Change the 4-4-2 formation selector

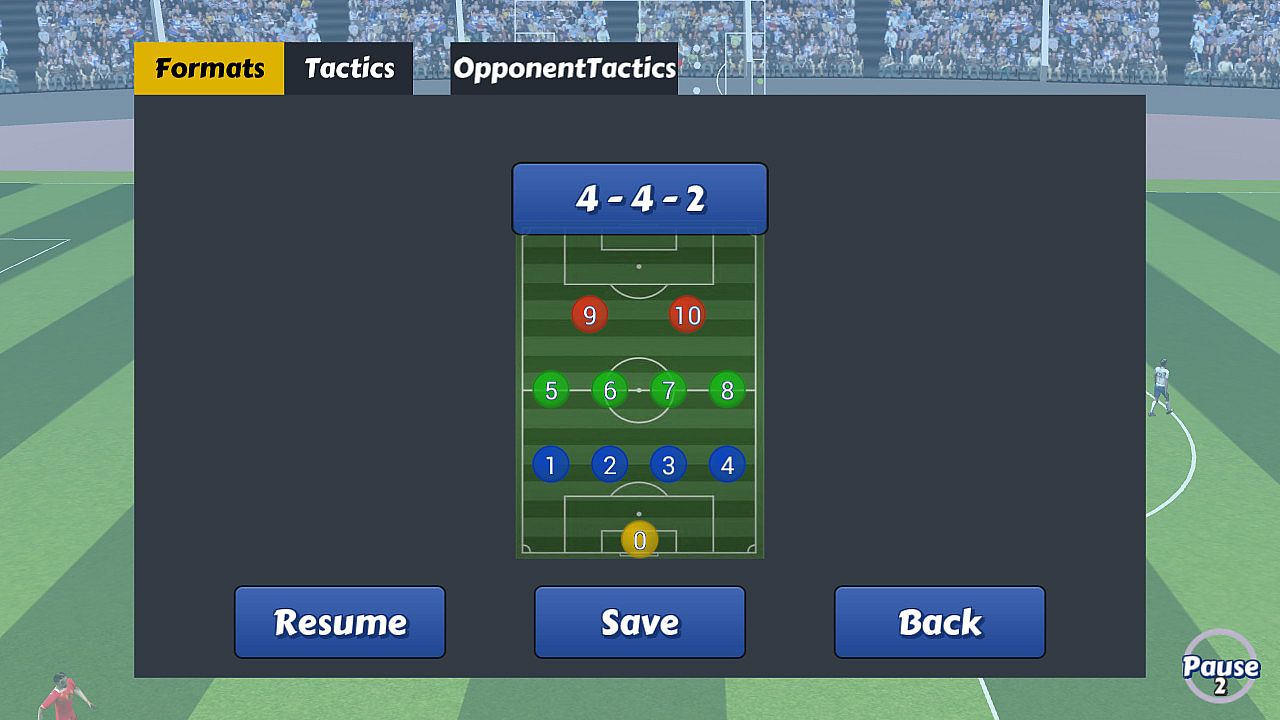click(640, 198)
